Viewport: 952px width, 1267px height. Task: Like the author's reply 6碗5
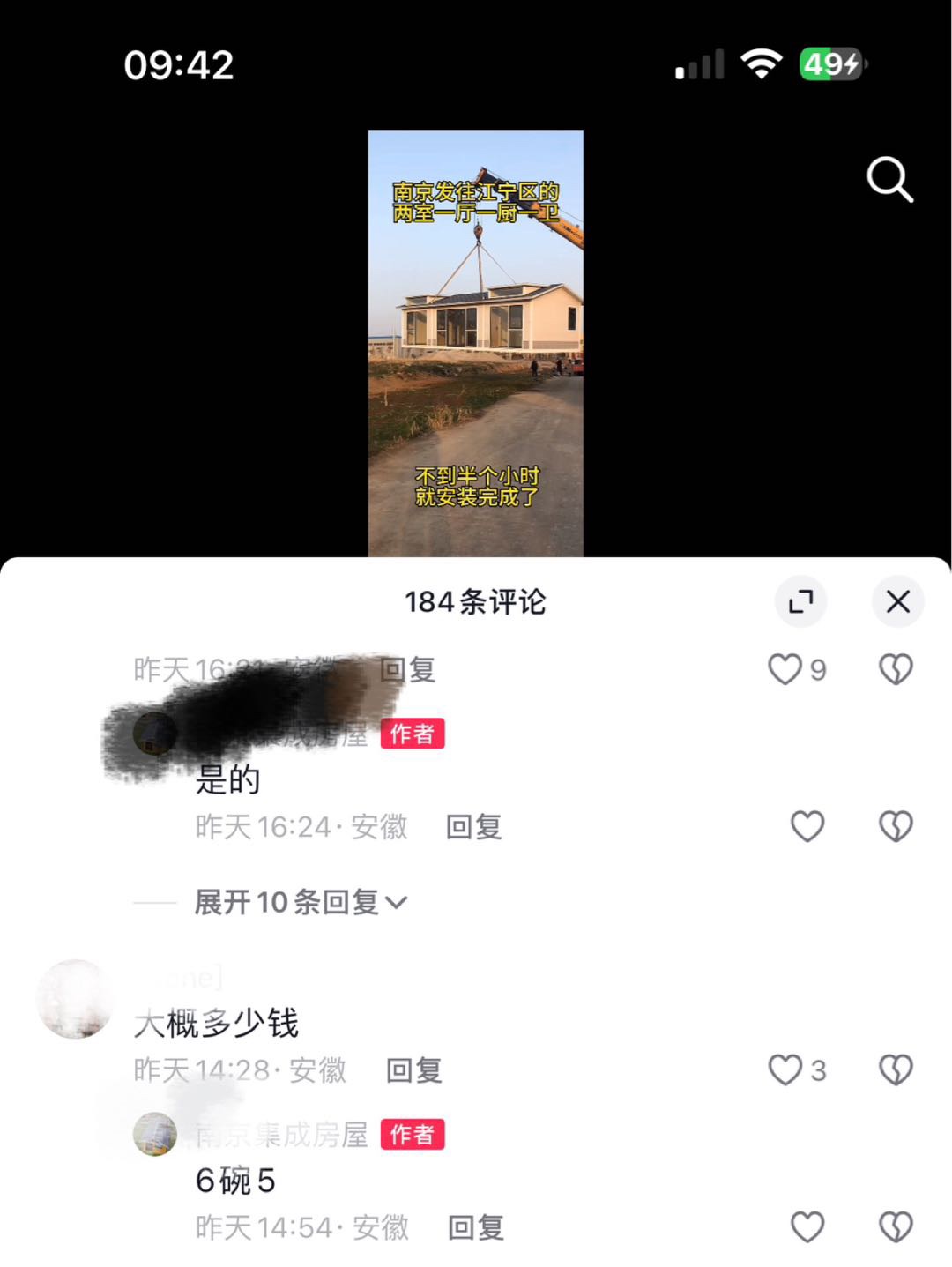(x=807, y=1227)
